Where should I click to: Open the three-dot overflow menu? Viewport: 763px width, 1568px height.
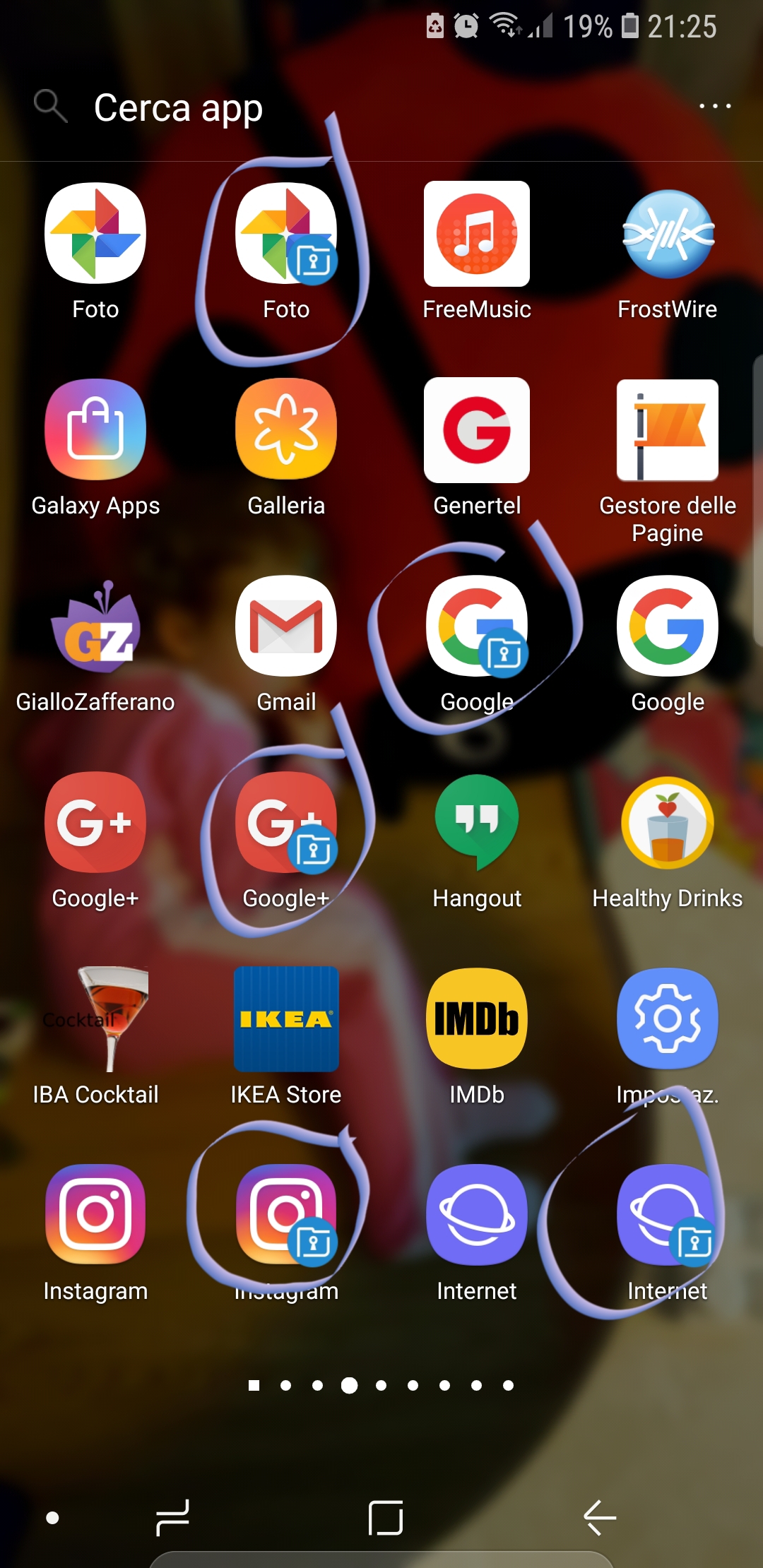click(714, 107)
